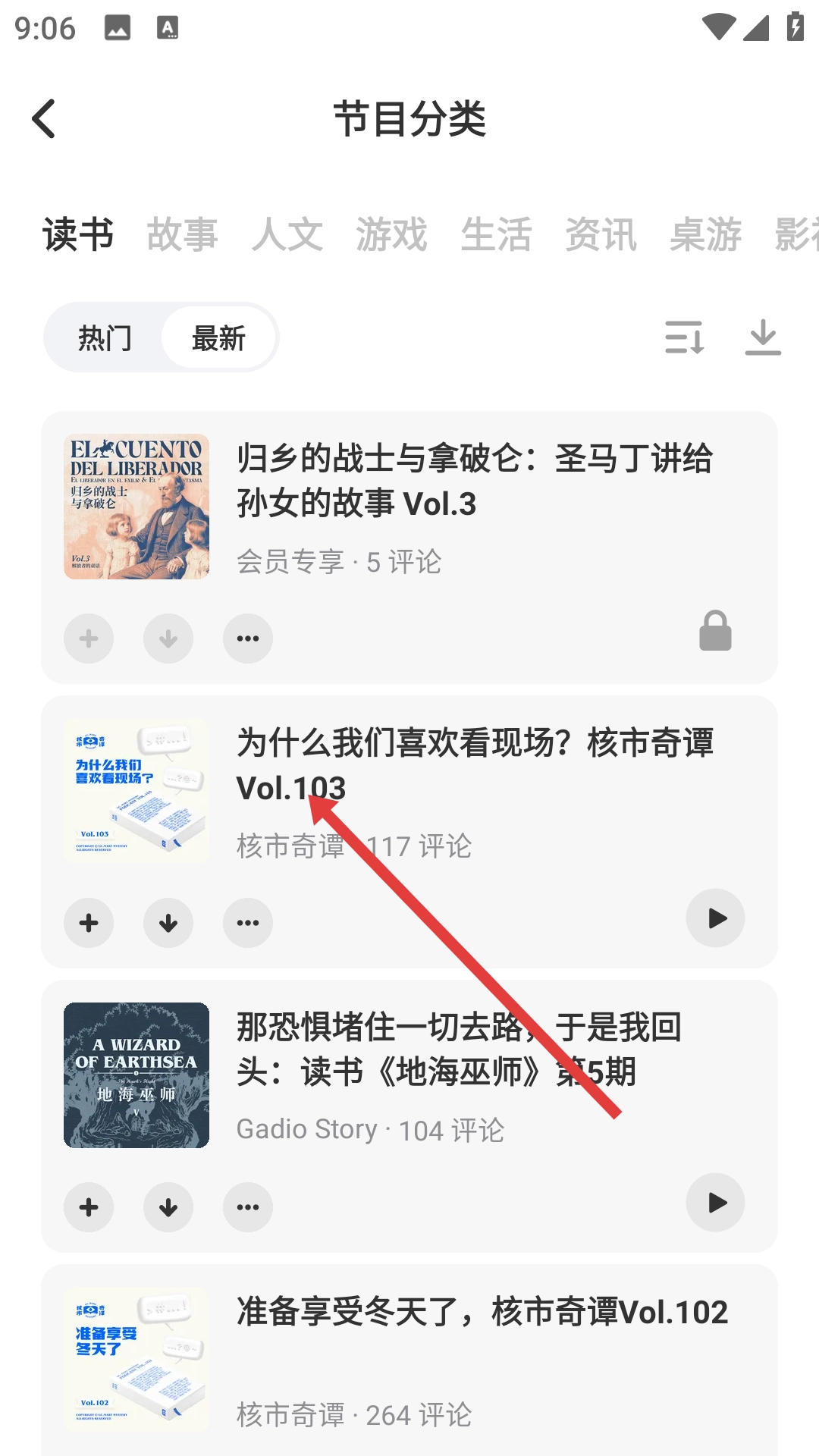
Task: Open the 生活 category tab
Action: 496,234
